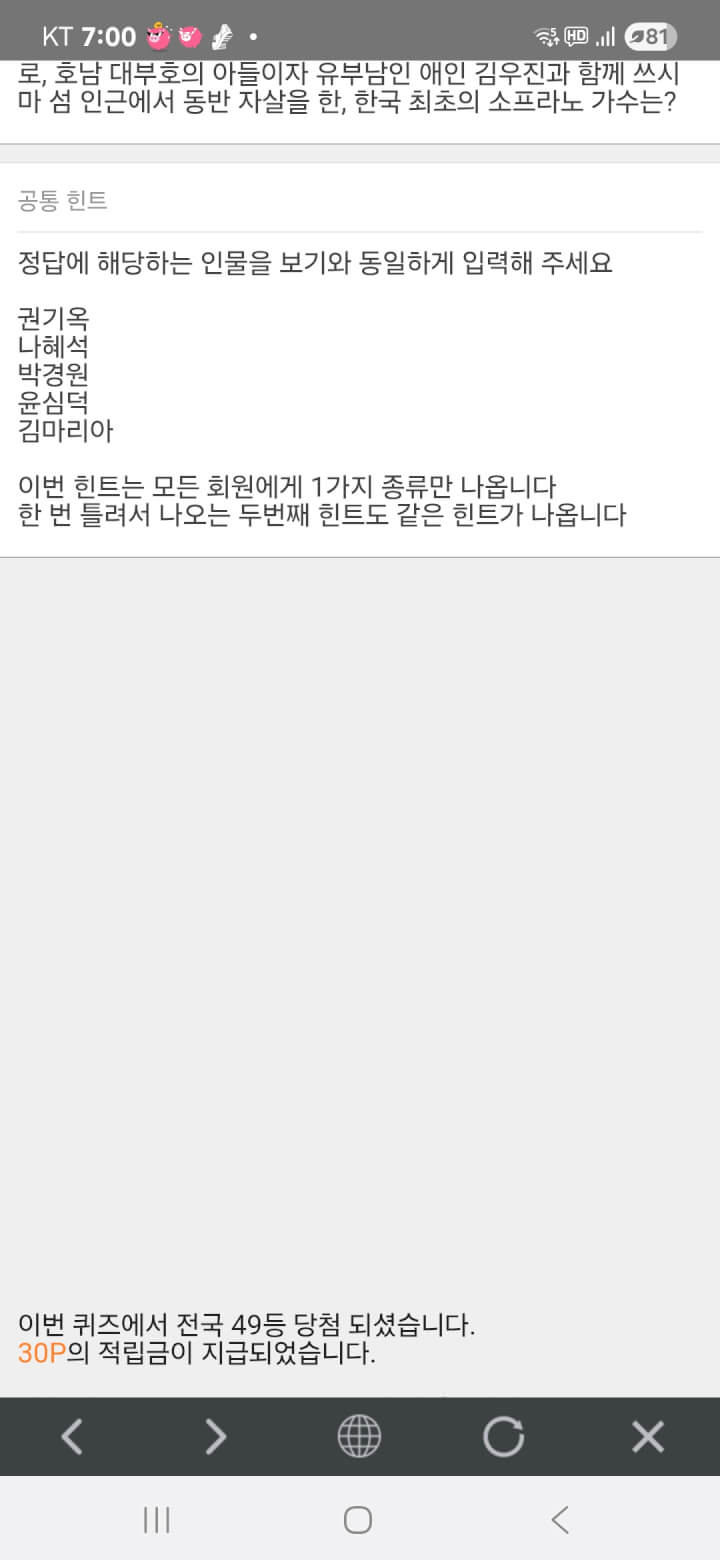Image resolution: width=720 pixels, height=1560 pixels.
Task: Go forward to the next web page
Action: 215,1437
